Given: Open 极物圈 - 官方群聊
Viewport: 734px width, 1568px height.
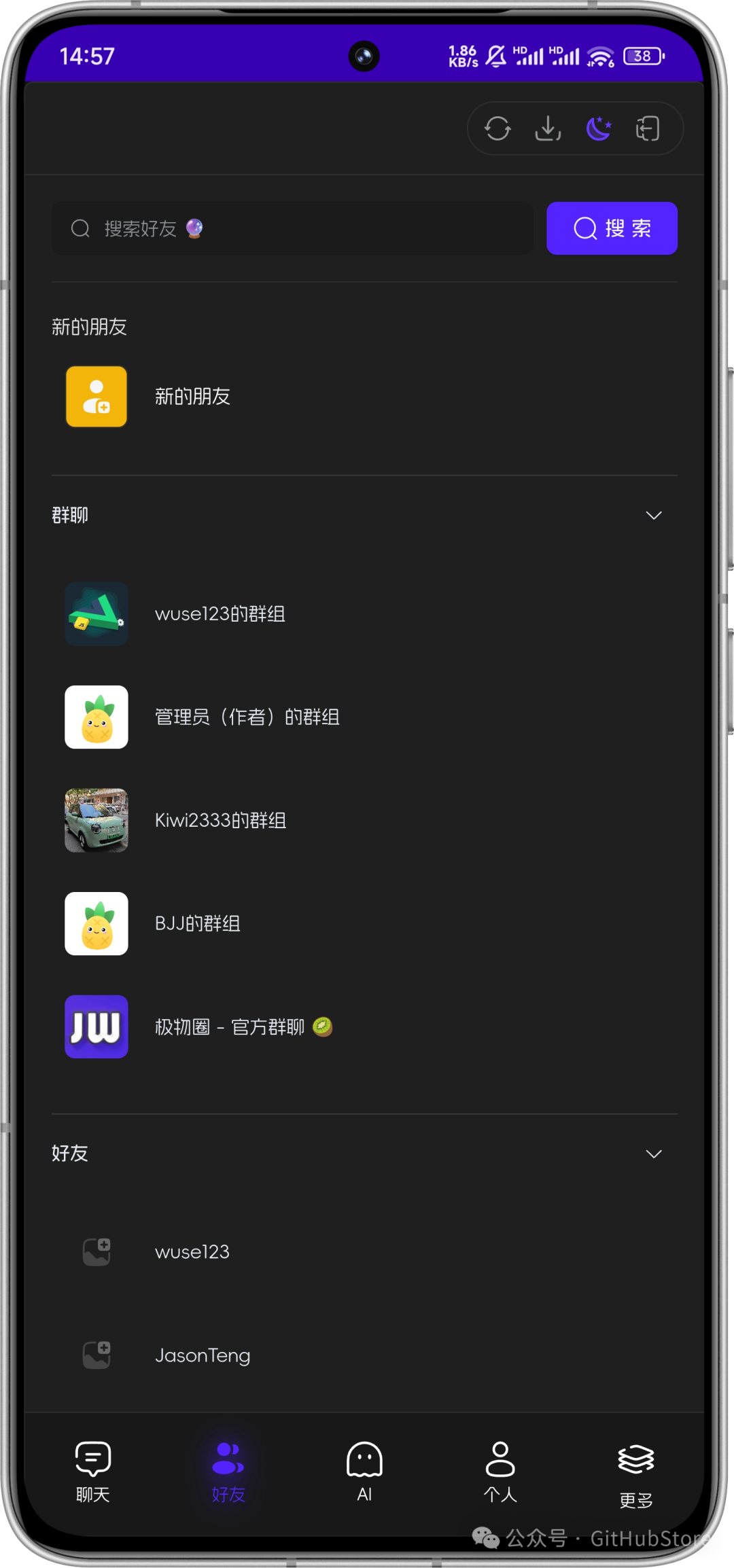Looking at the screenshot, I should click(230, 1027).
